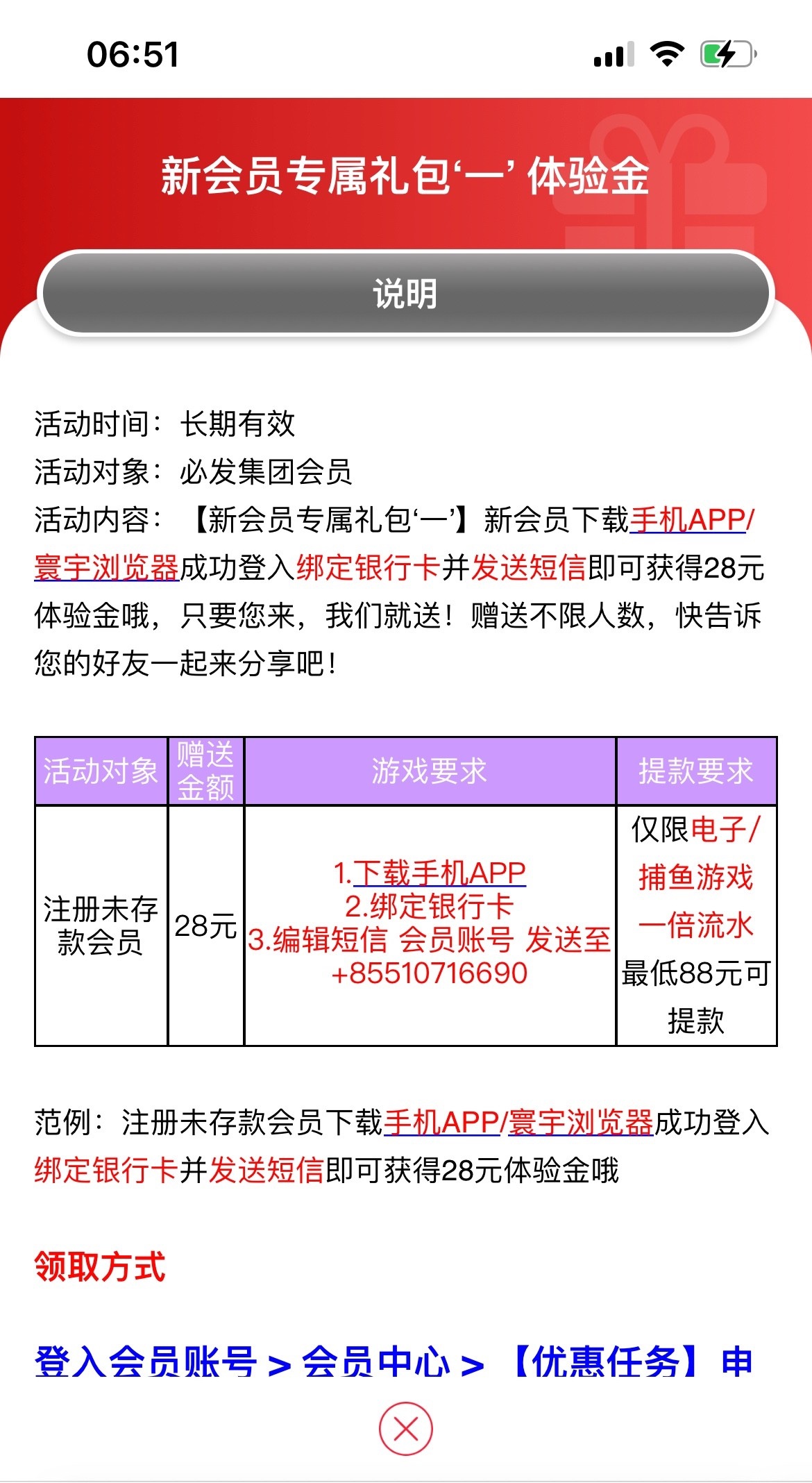Open 寰宇浏览器 link in the 活动内容 paragraph

click(107, 568)
